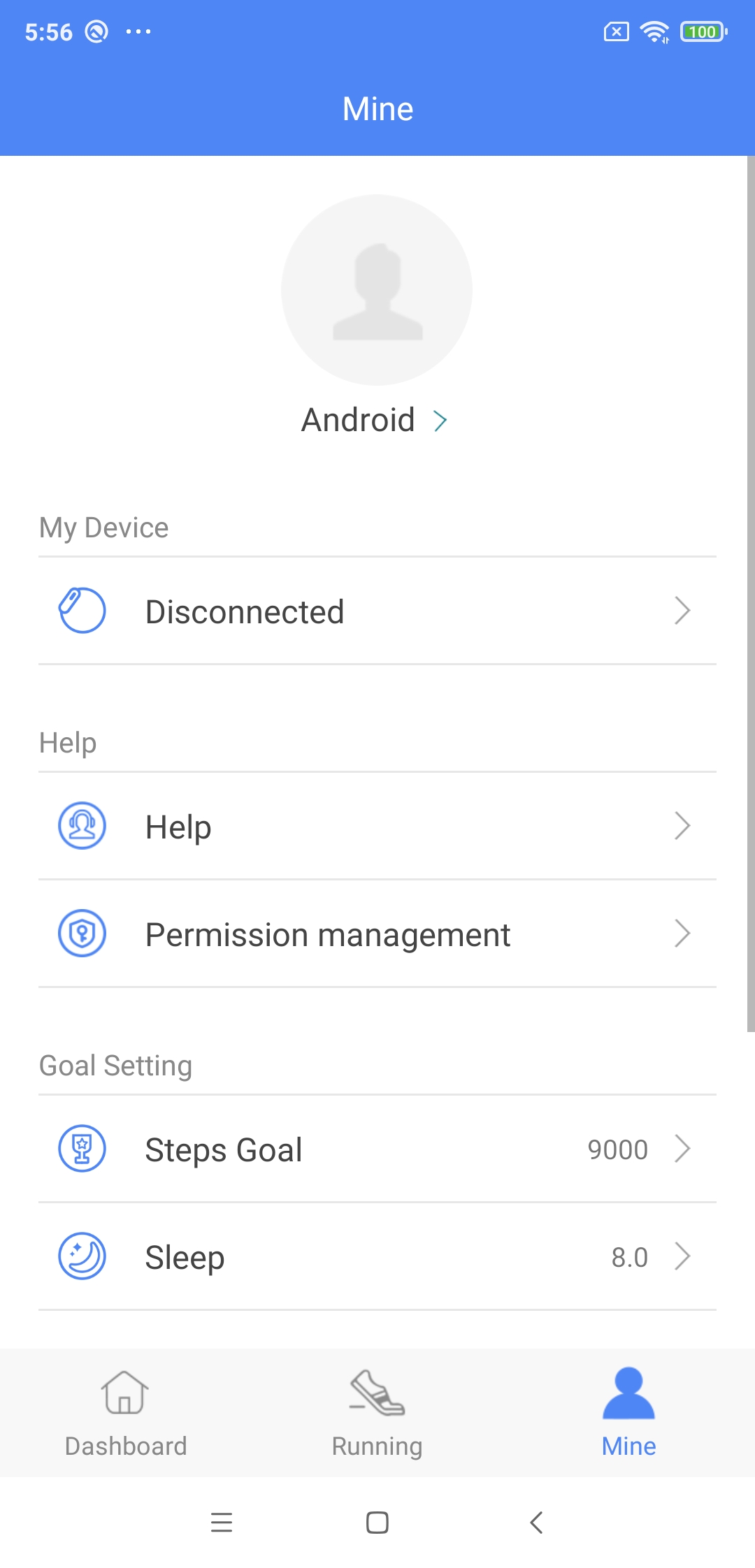Go back using system navigation
755x1568 pixels.
(536, 1522)
